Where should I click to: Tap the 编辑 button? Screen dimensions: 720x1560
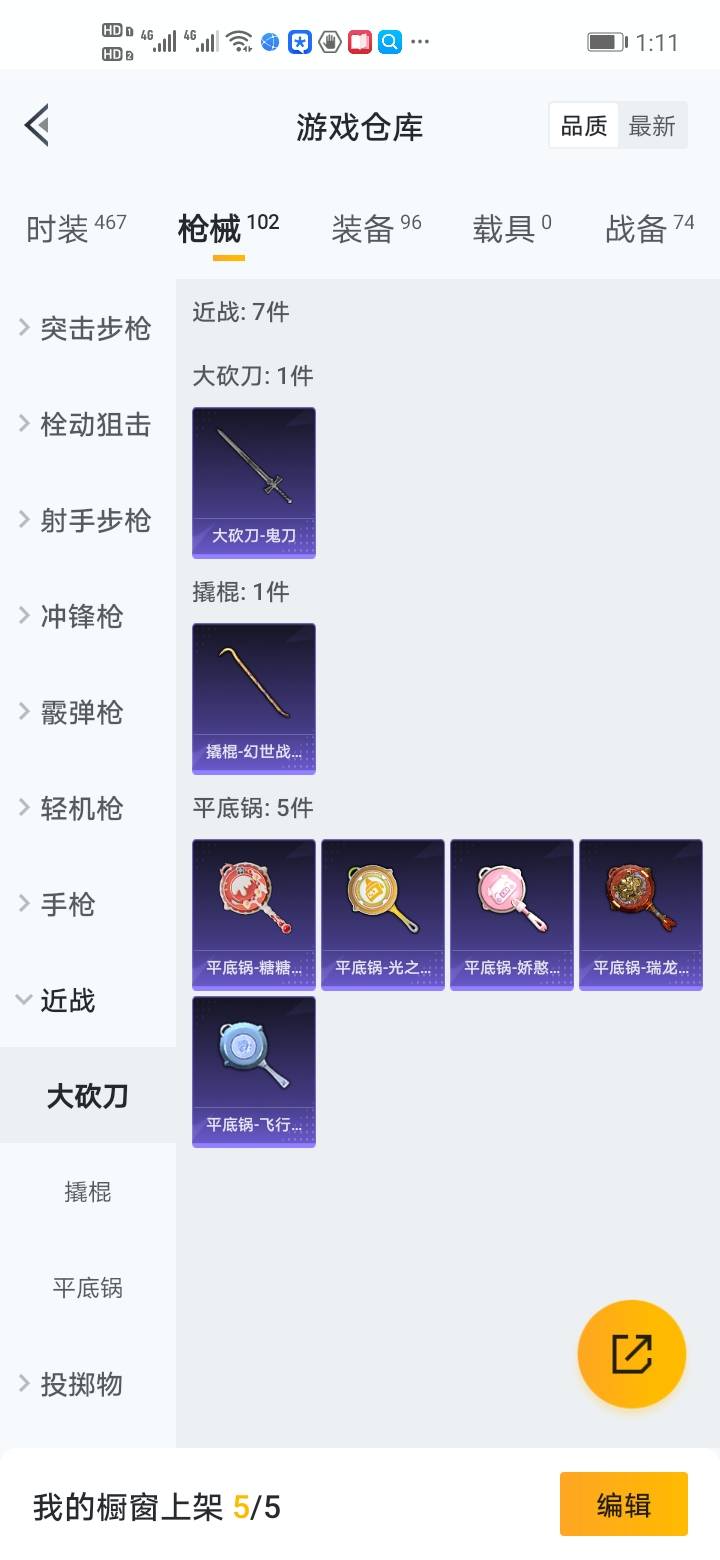(x=623, y=1504)
